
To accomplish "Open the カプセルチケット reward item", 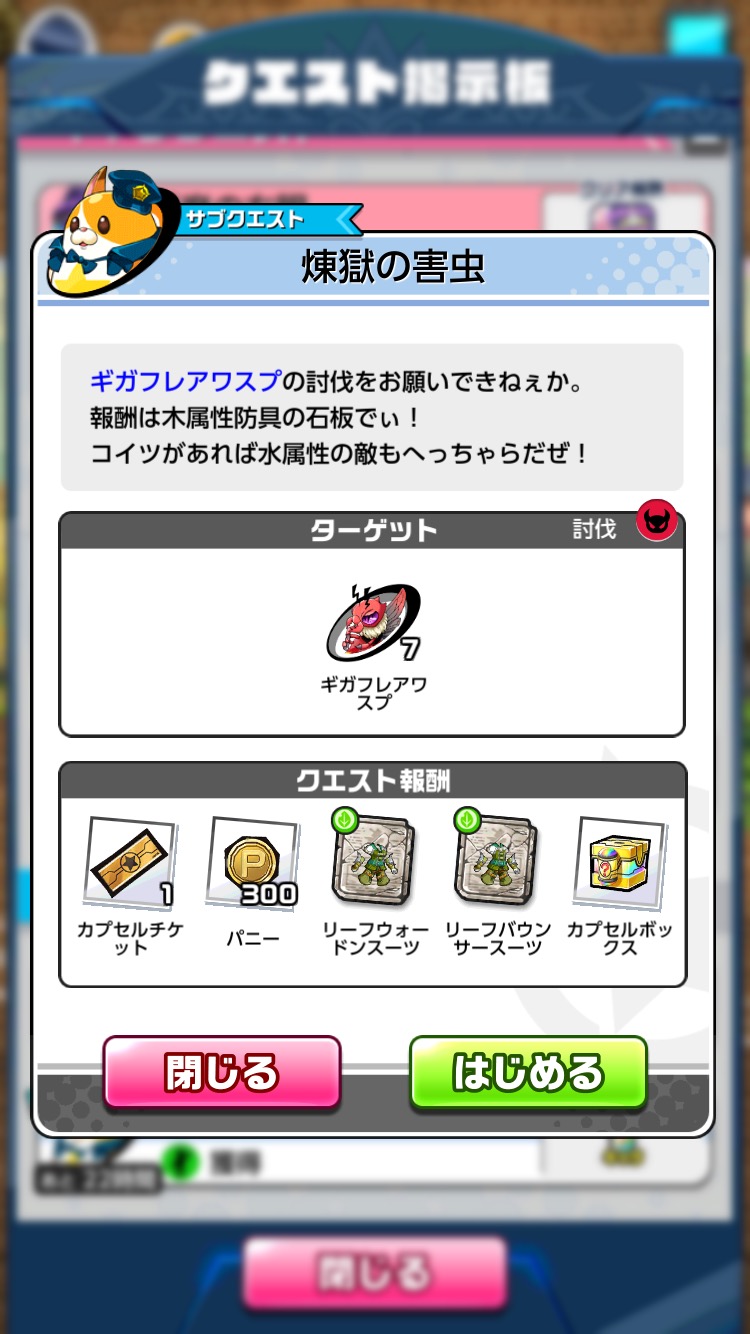I will point(130,864).
